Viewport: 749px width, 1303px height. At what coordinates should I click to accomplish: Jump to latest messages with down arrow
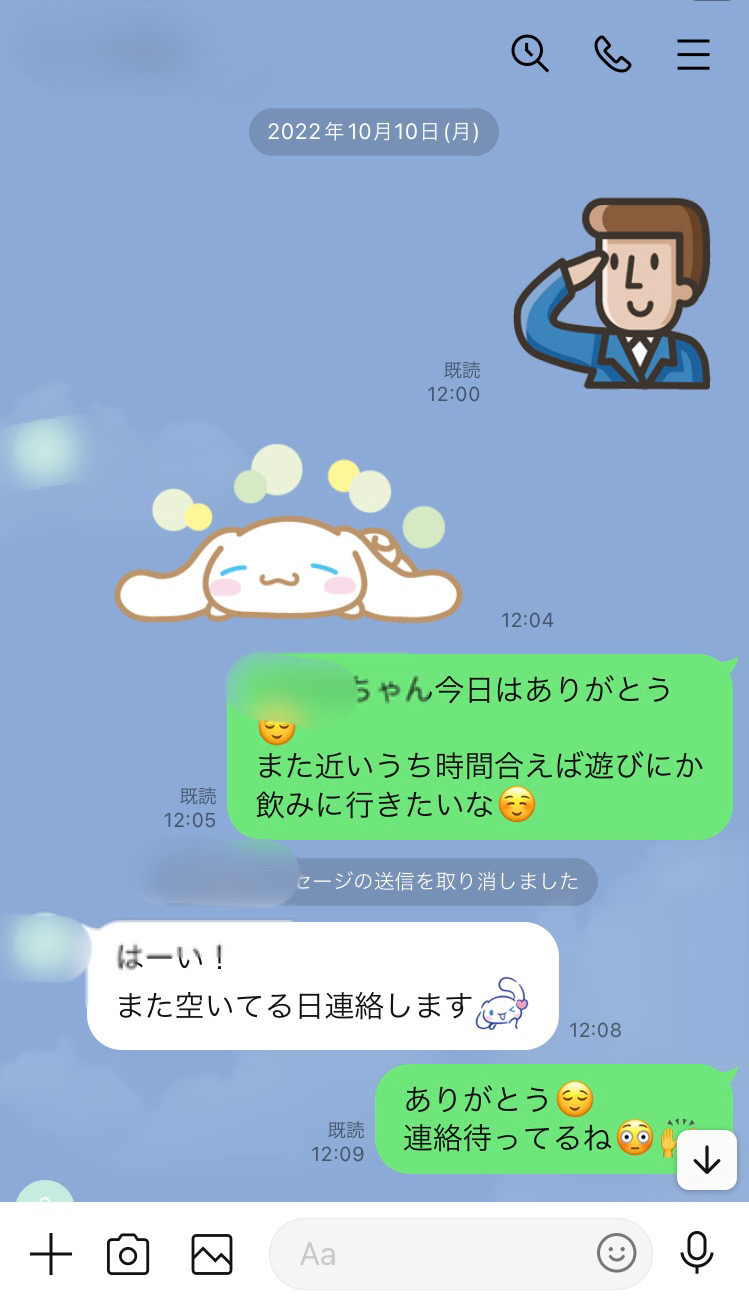coord(707,1160)
